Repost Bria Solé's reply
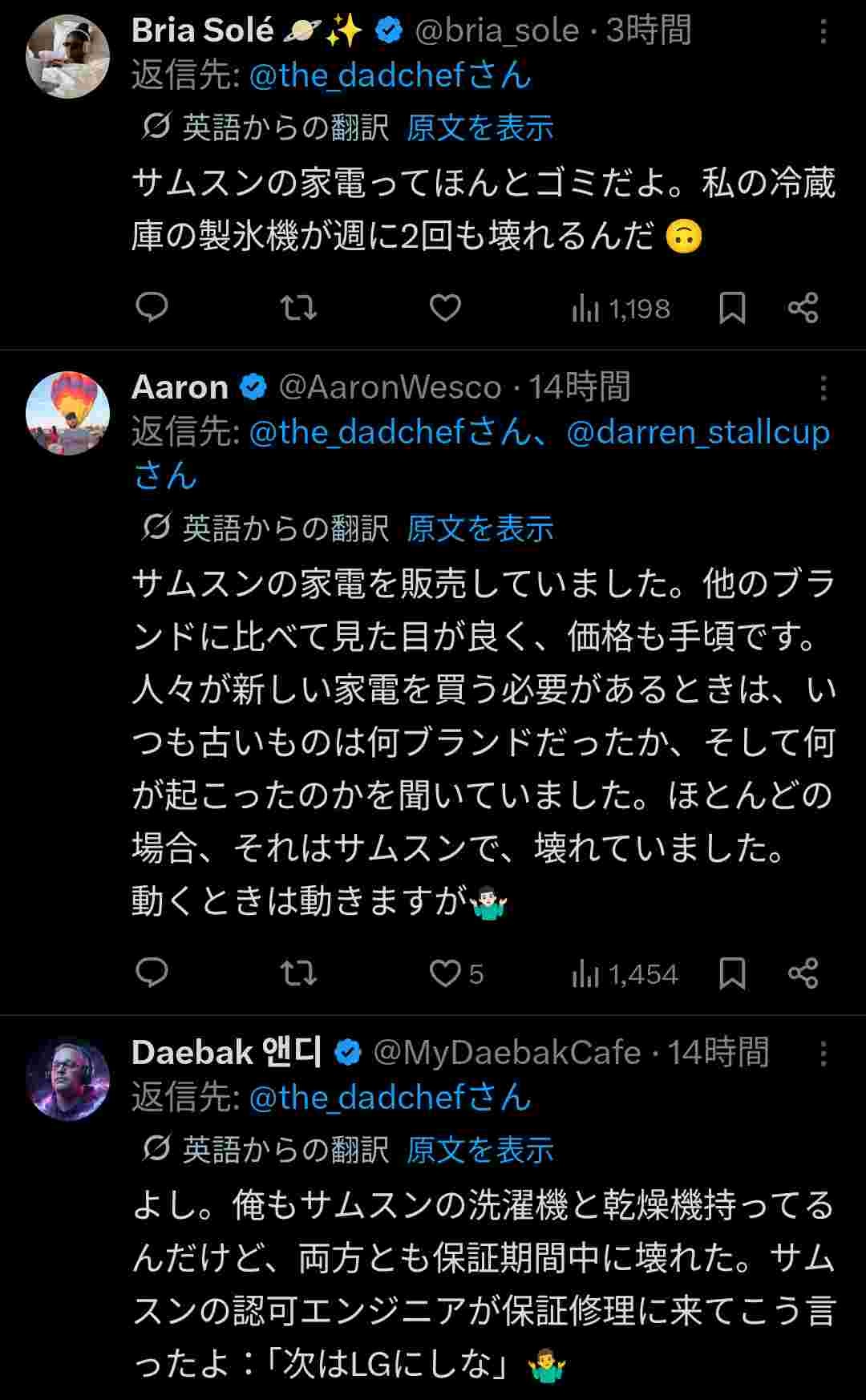This screenshot has width=866, height=1400. pyautogui.click(x=298, y=308)
